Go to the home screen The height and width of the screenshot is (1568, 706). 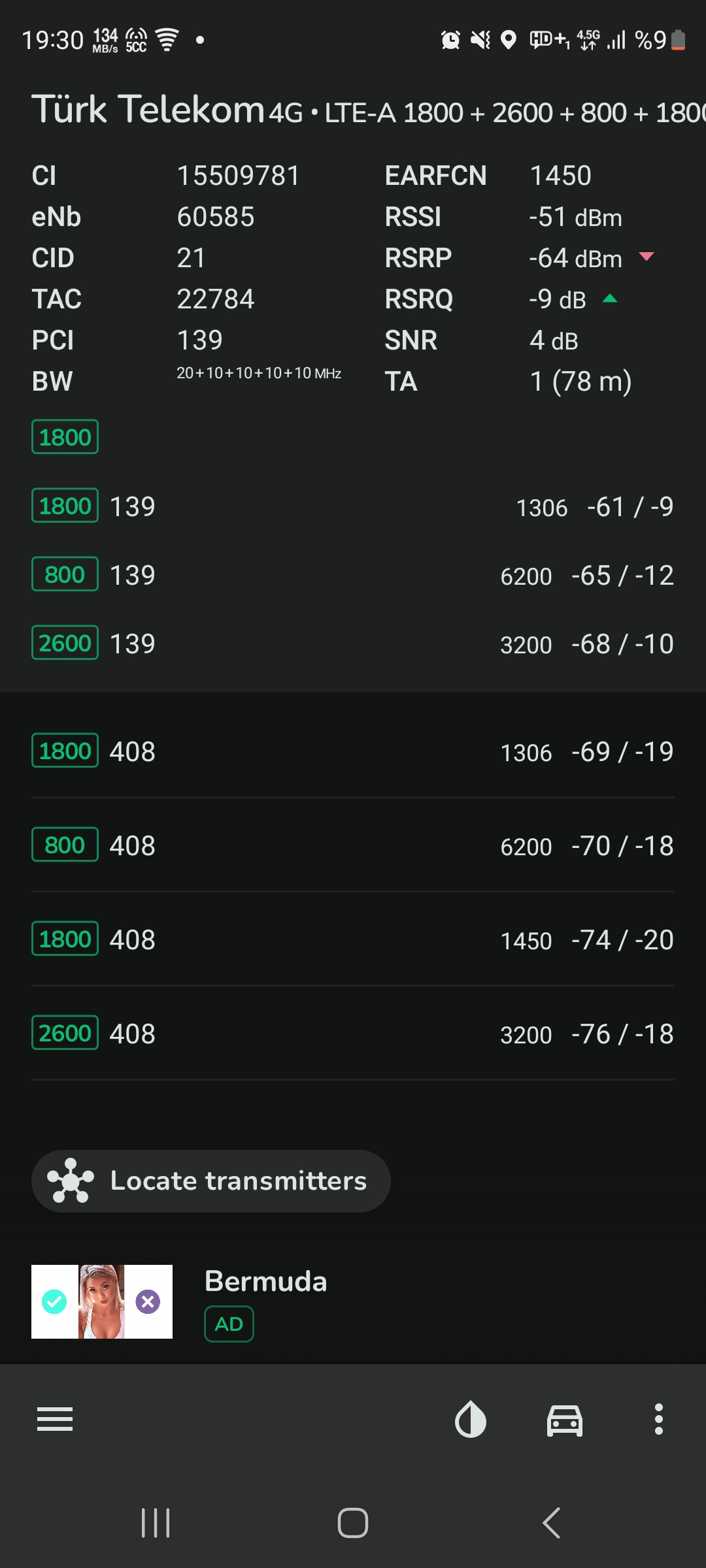tap(353, 1523)
